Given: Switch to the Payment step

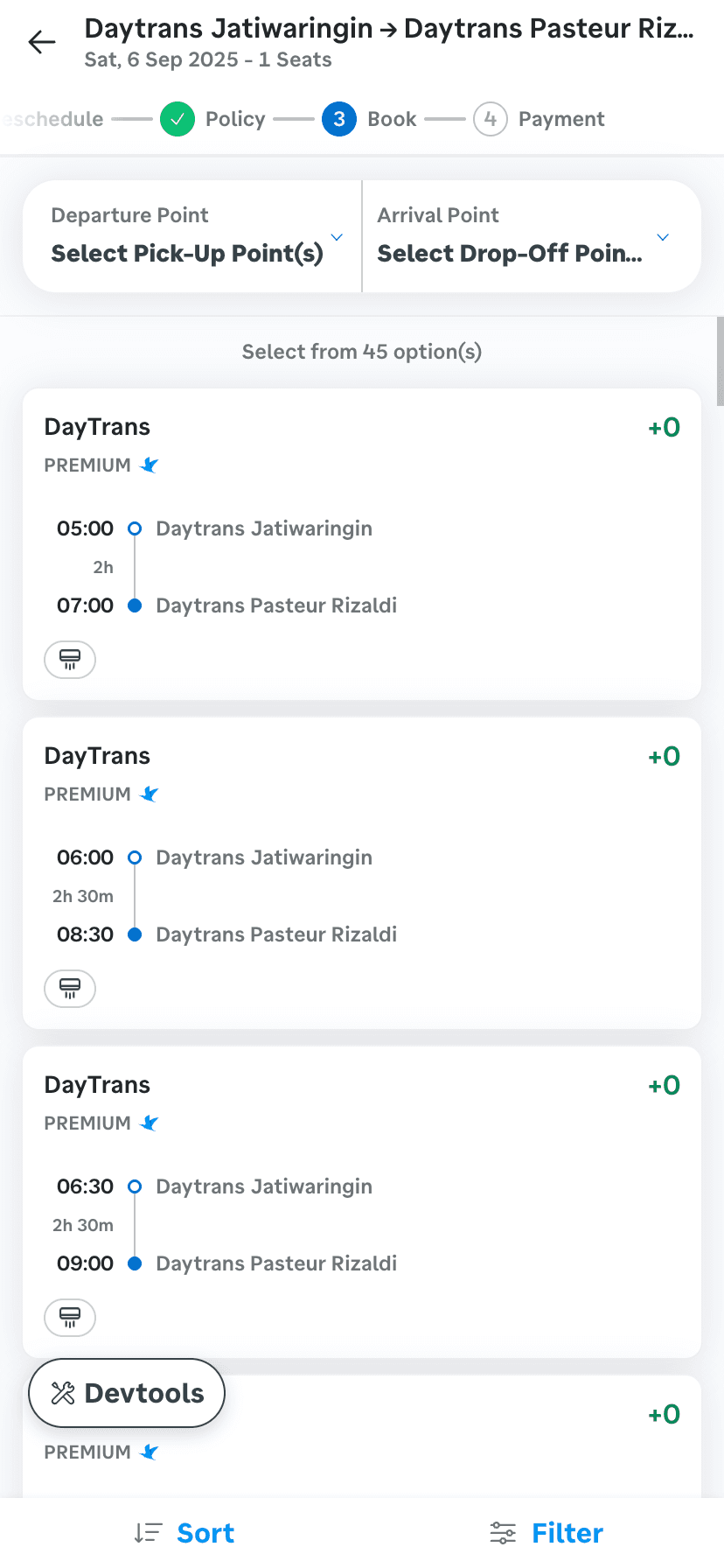Looking at the screenshot, I should (490, 119).
